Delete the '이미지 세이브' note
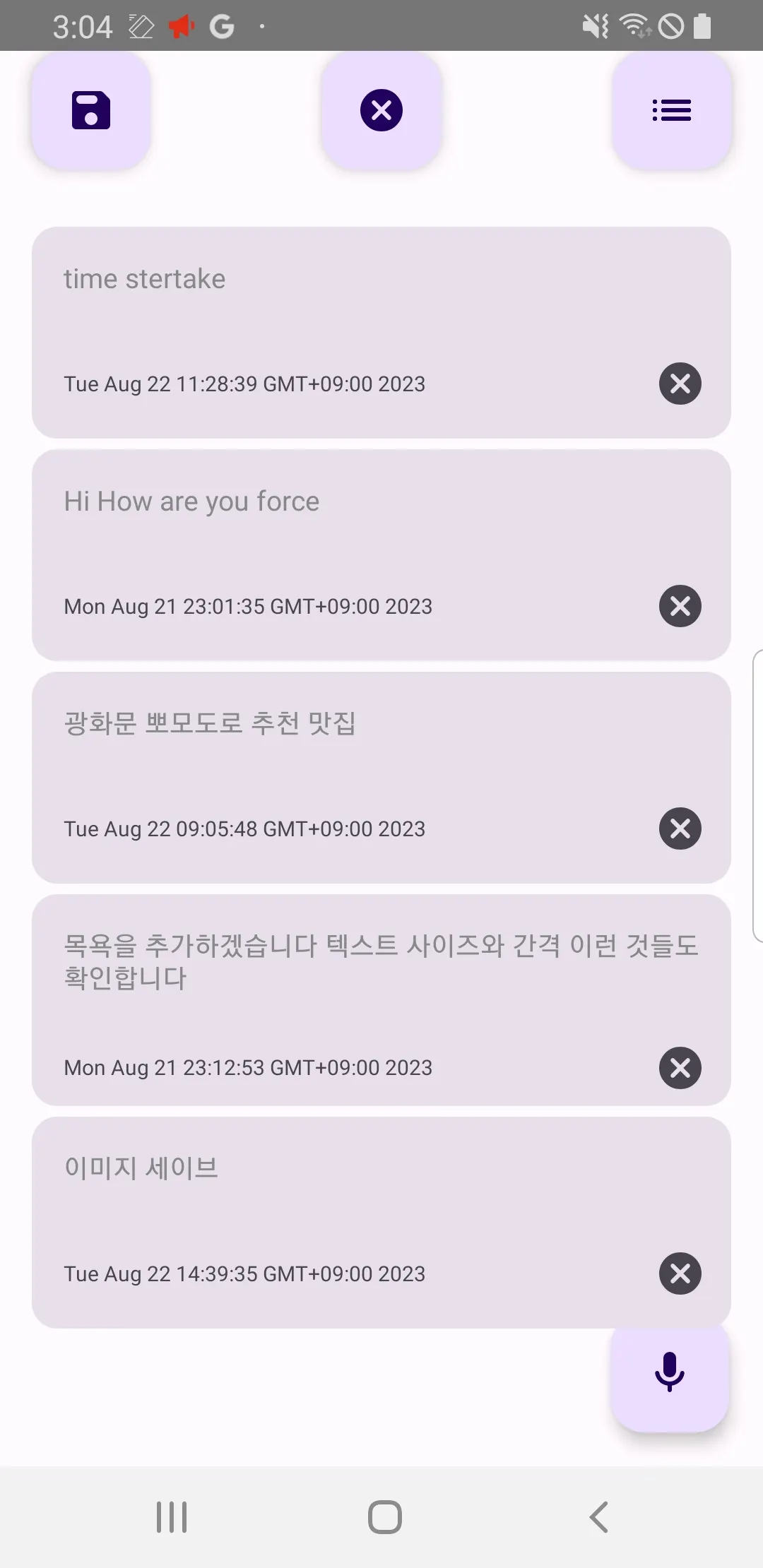763x1568 pixels. click(x=680, y=1273)
